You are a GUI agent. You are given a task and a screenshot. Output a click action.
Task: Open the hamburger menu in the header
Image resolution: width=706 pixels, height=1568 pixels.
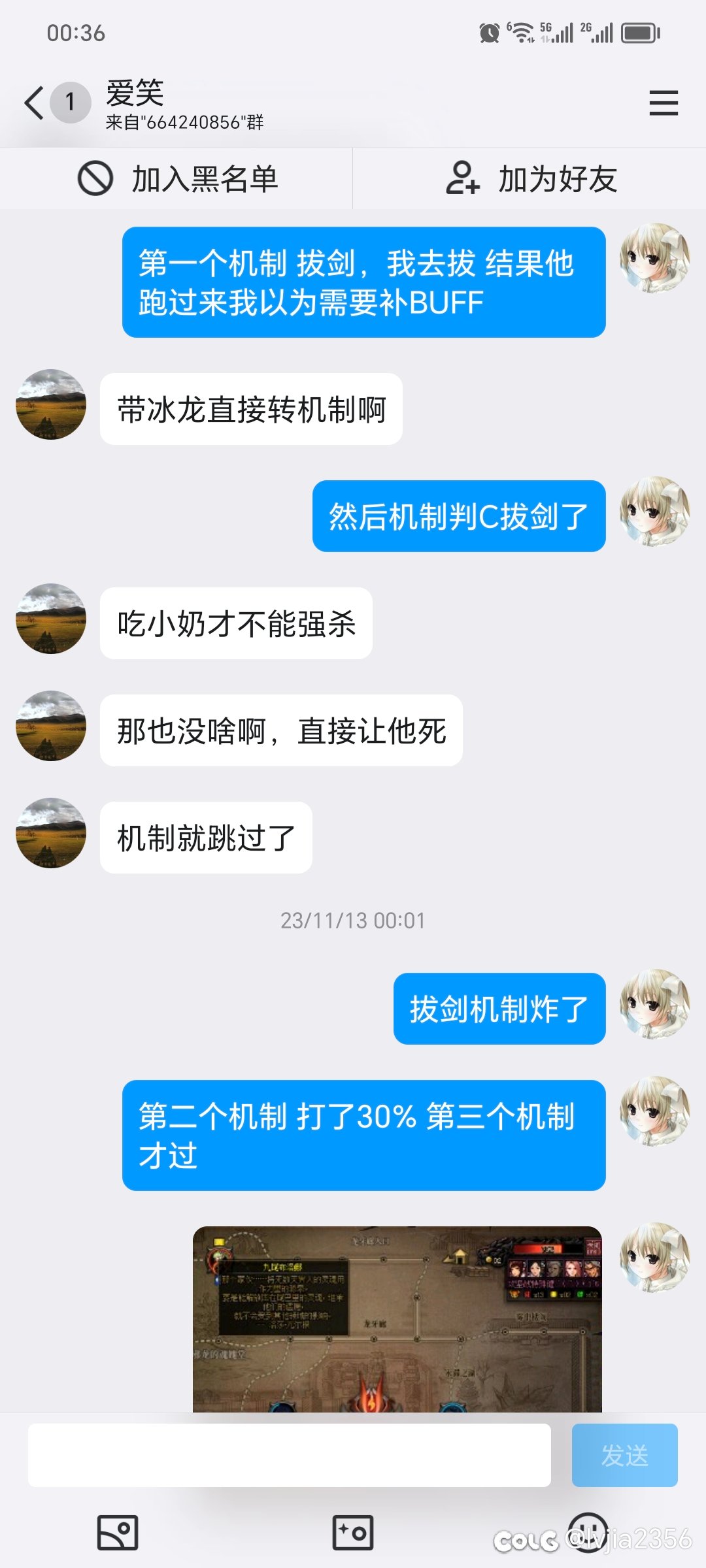point(664,103)
